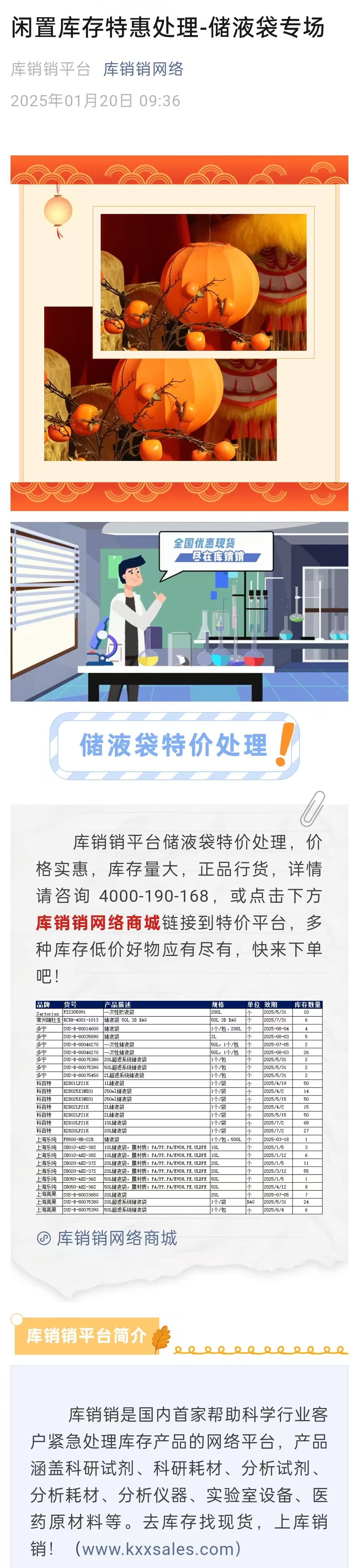Open the lab scientist illustration image
Viewport: 361px width, 1568px height.
click(179, 611)
